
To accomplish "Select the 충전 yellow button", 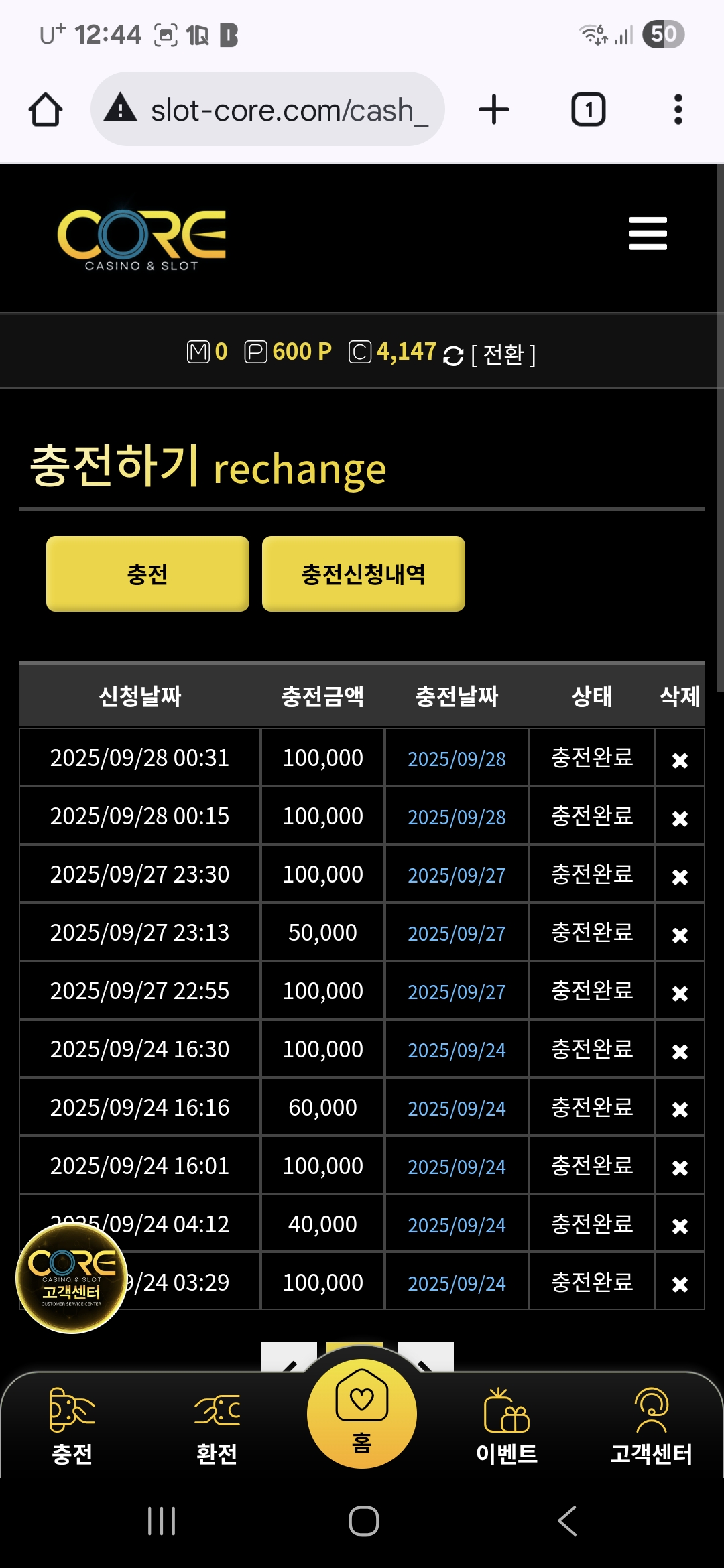I will click(x=147, y=574).
